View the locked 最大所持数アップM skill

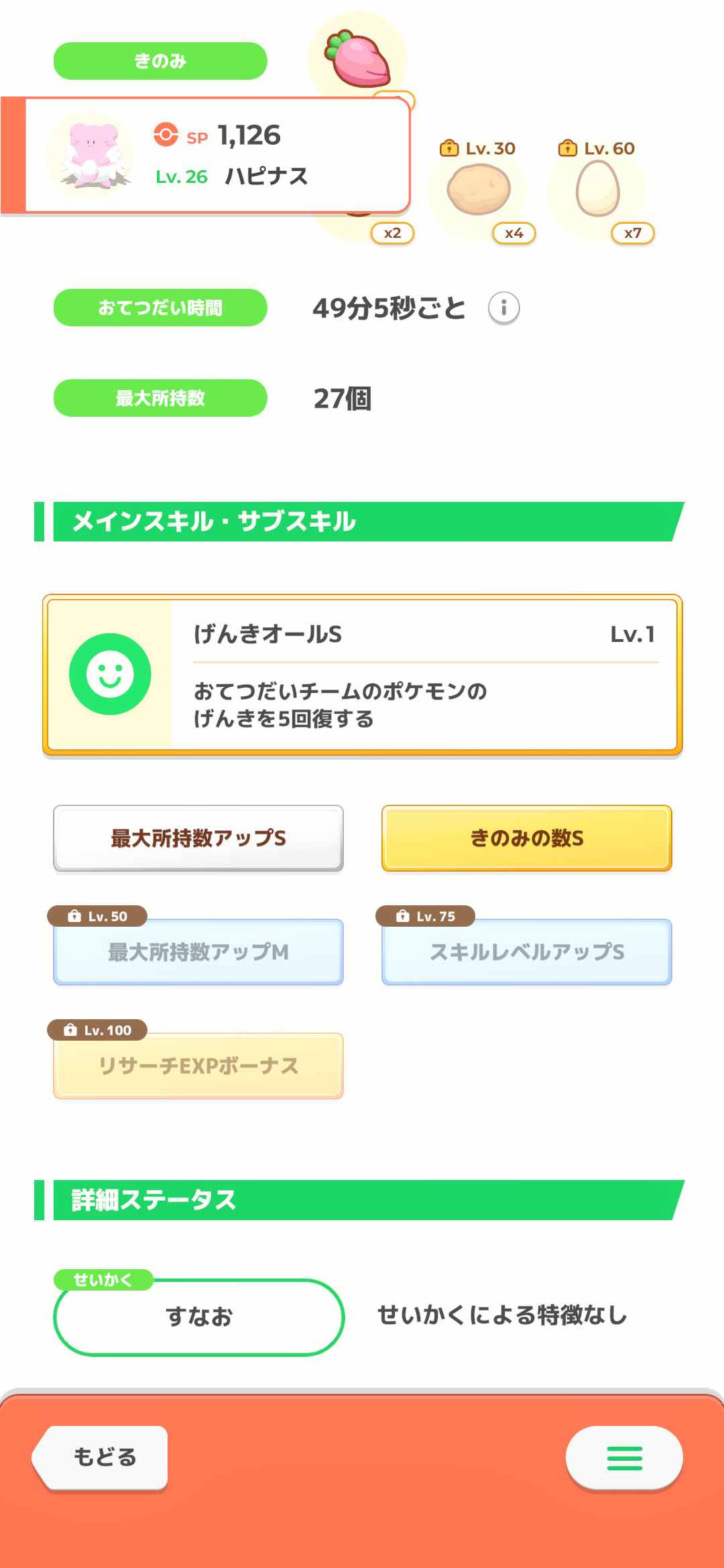(198, 952)
